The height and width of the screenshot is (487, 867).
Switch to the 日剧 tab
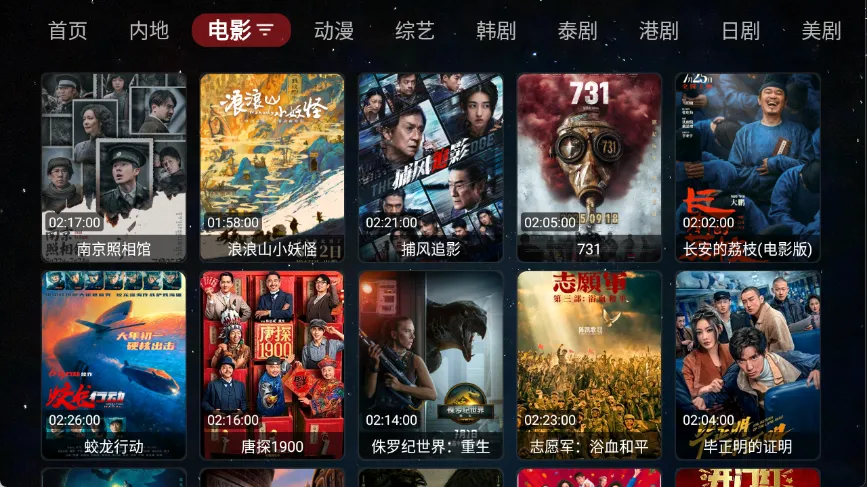point(740,31)
